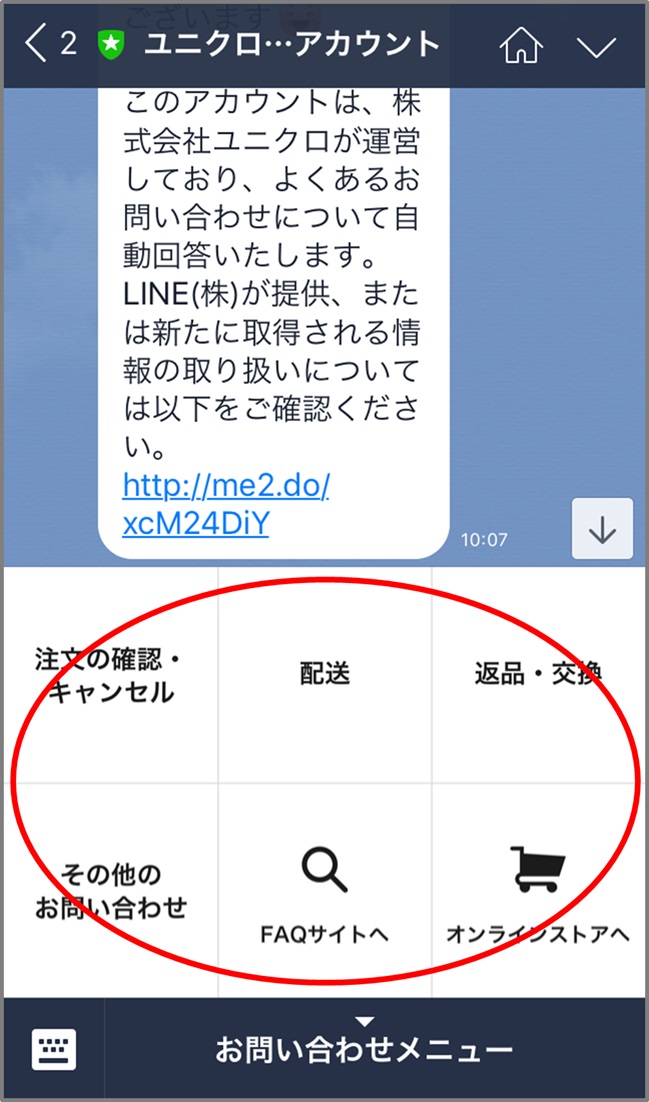Choose the 配送 menu tile
The width and height of the screenshot is (649, 1102).
pos(325,674)
